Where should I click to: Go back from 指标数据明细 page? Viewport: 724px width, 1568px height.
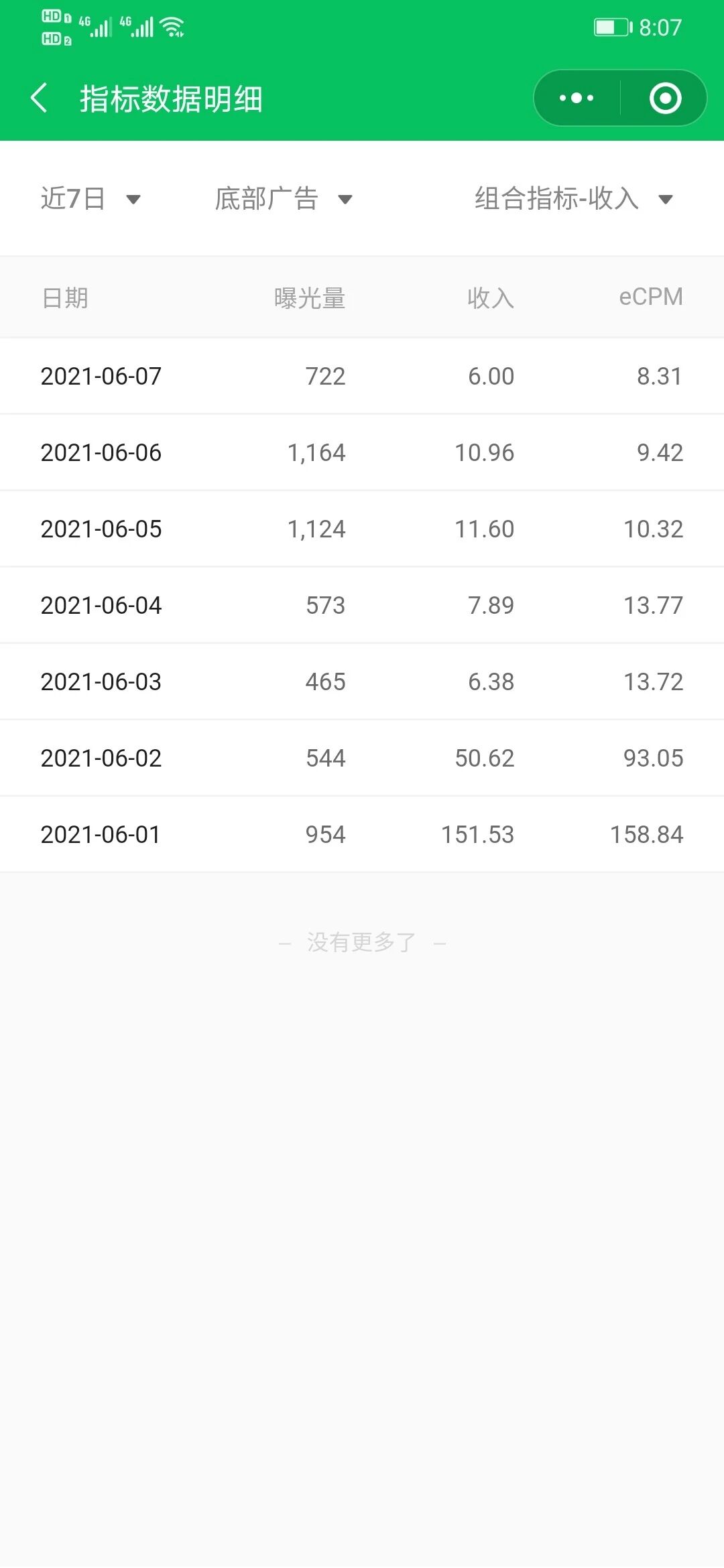[40, 99]
